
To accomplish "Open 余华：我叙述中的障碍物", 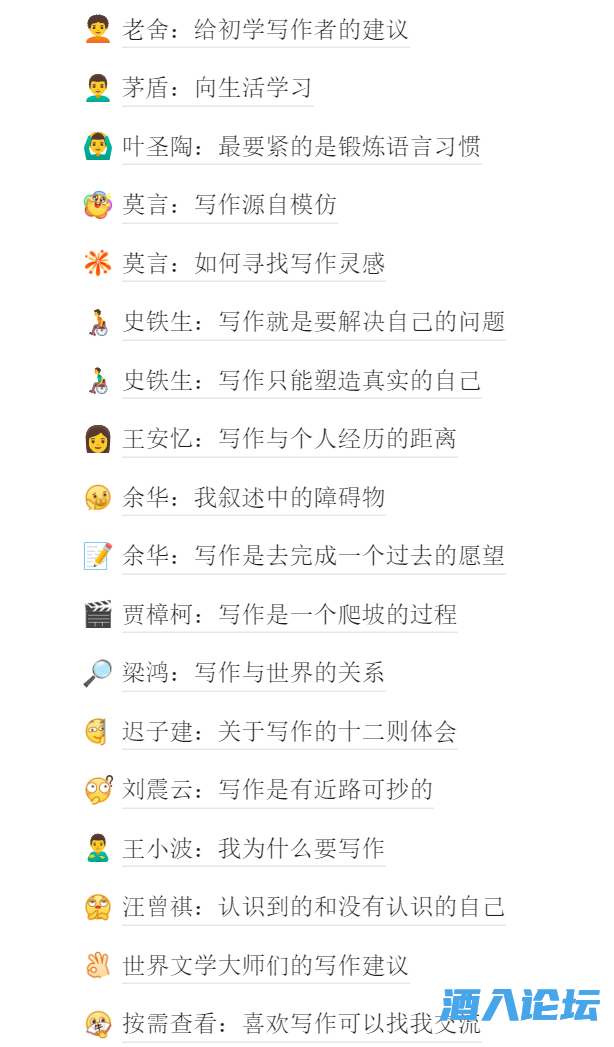I will point(253,498).
